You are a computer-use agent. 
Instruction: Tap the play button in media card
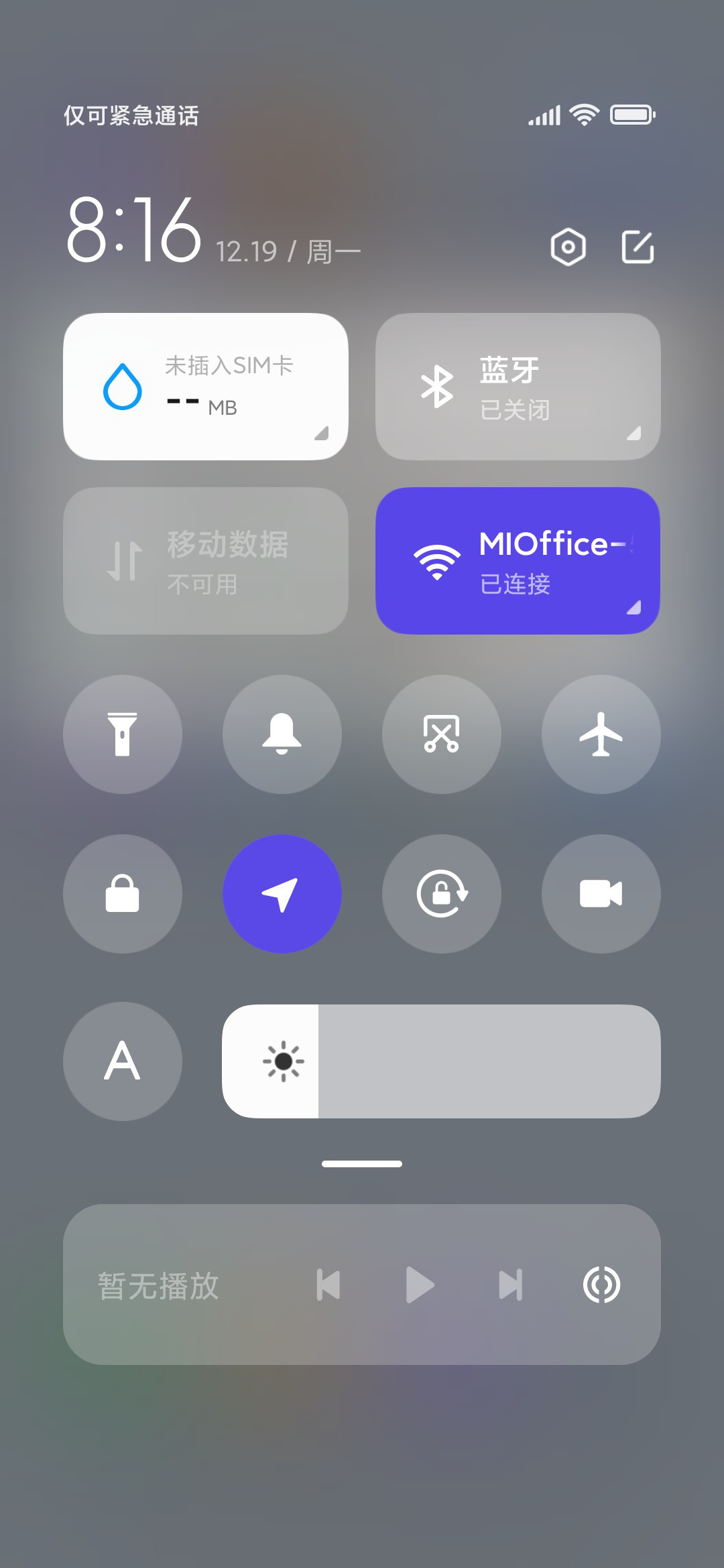(x=420, y=1285)
